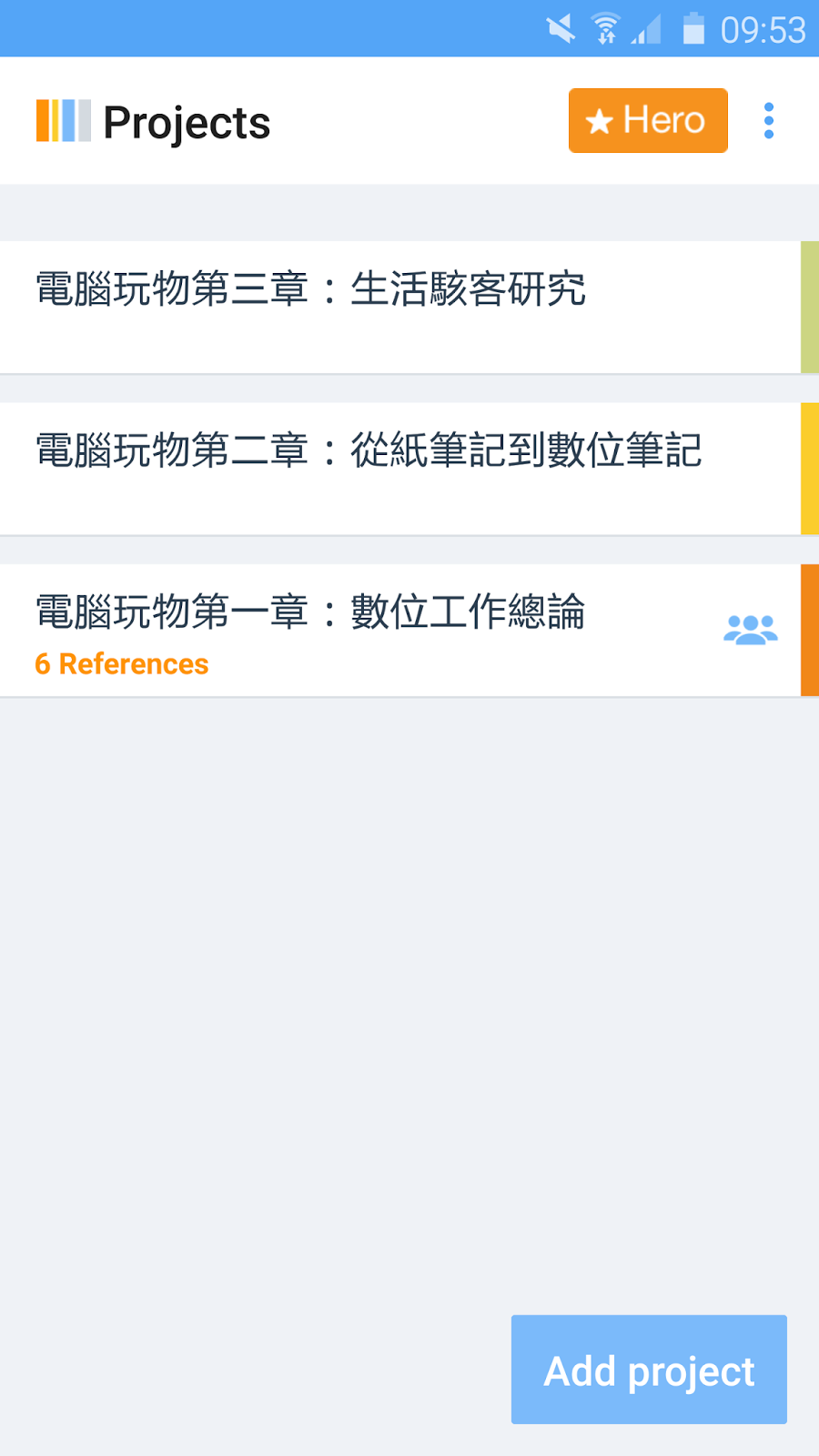
Task: Tap the shared people icon on 第一章 project
Action: [751, 630]
